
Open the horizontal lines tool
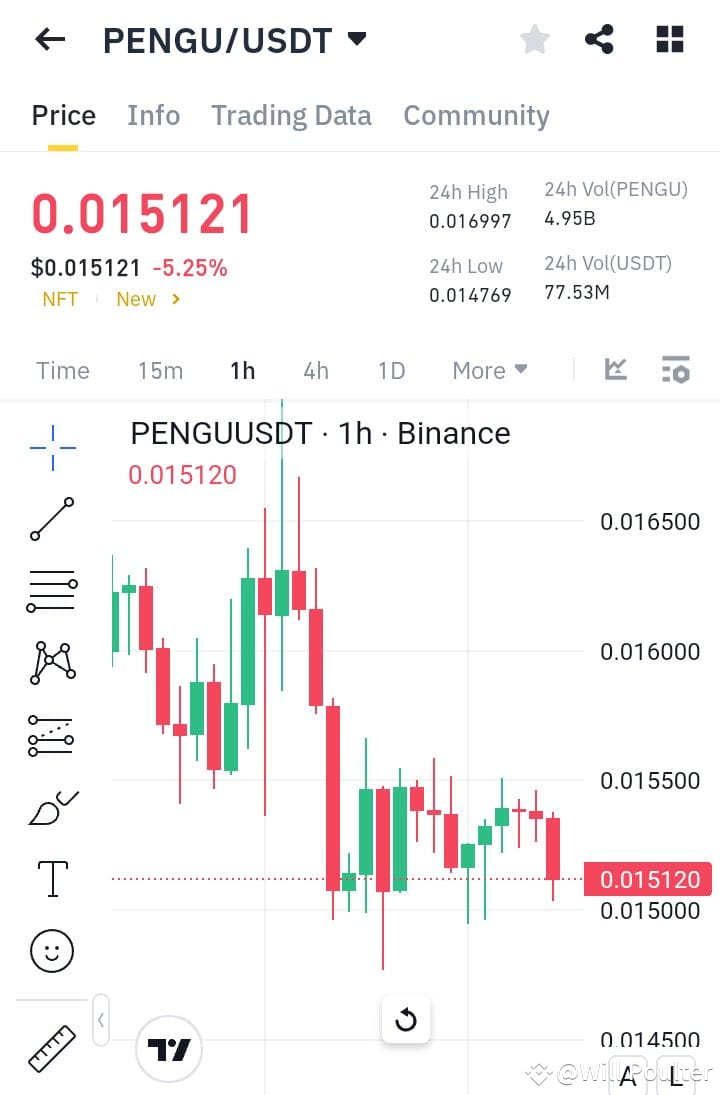(x=50, y=590)
